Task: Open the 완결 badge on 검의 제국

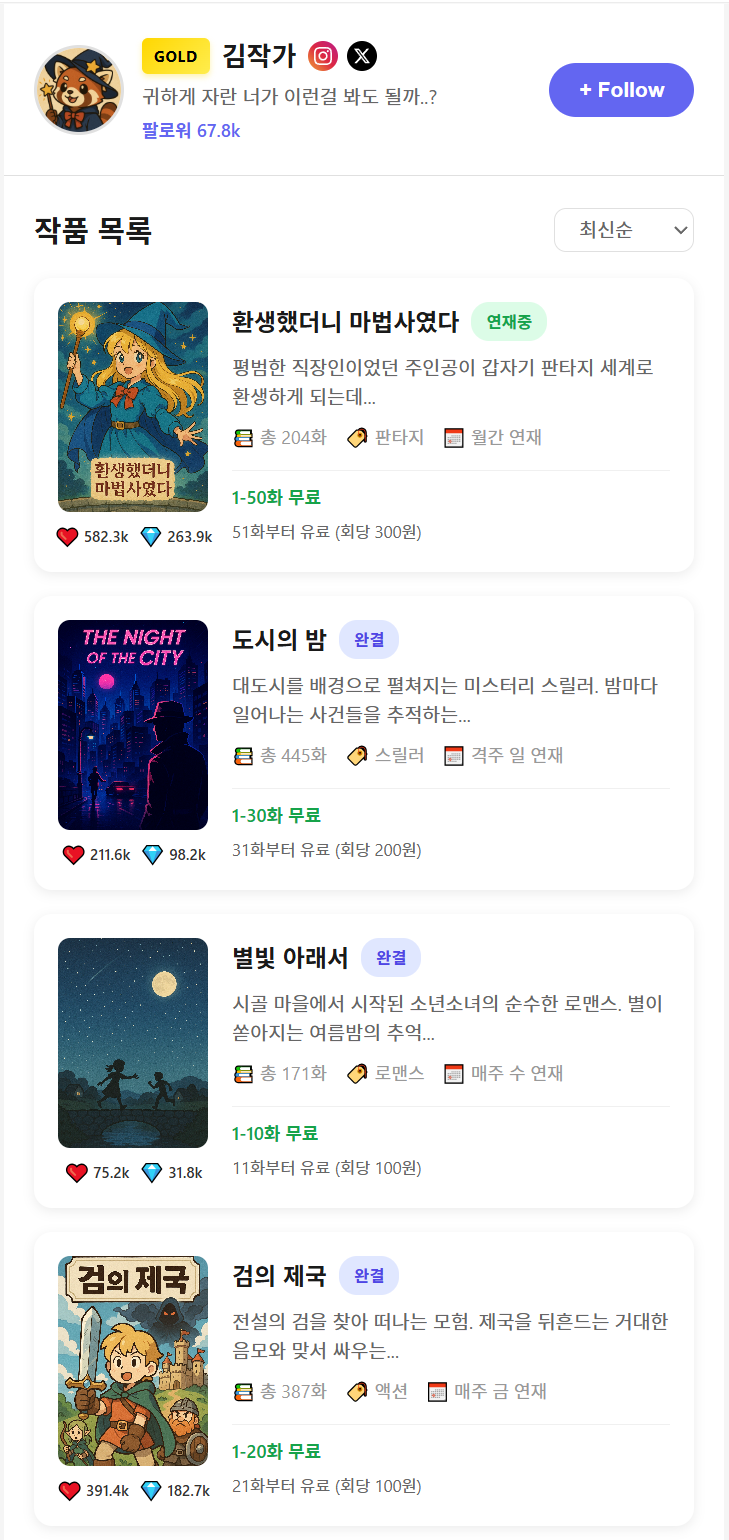Action: click(368, 1275)
